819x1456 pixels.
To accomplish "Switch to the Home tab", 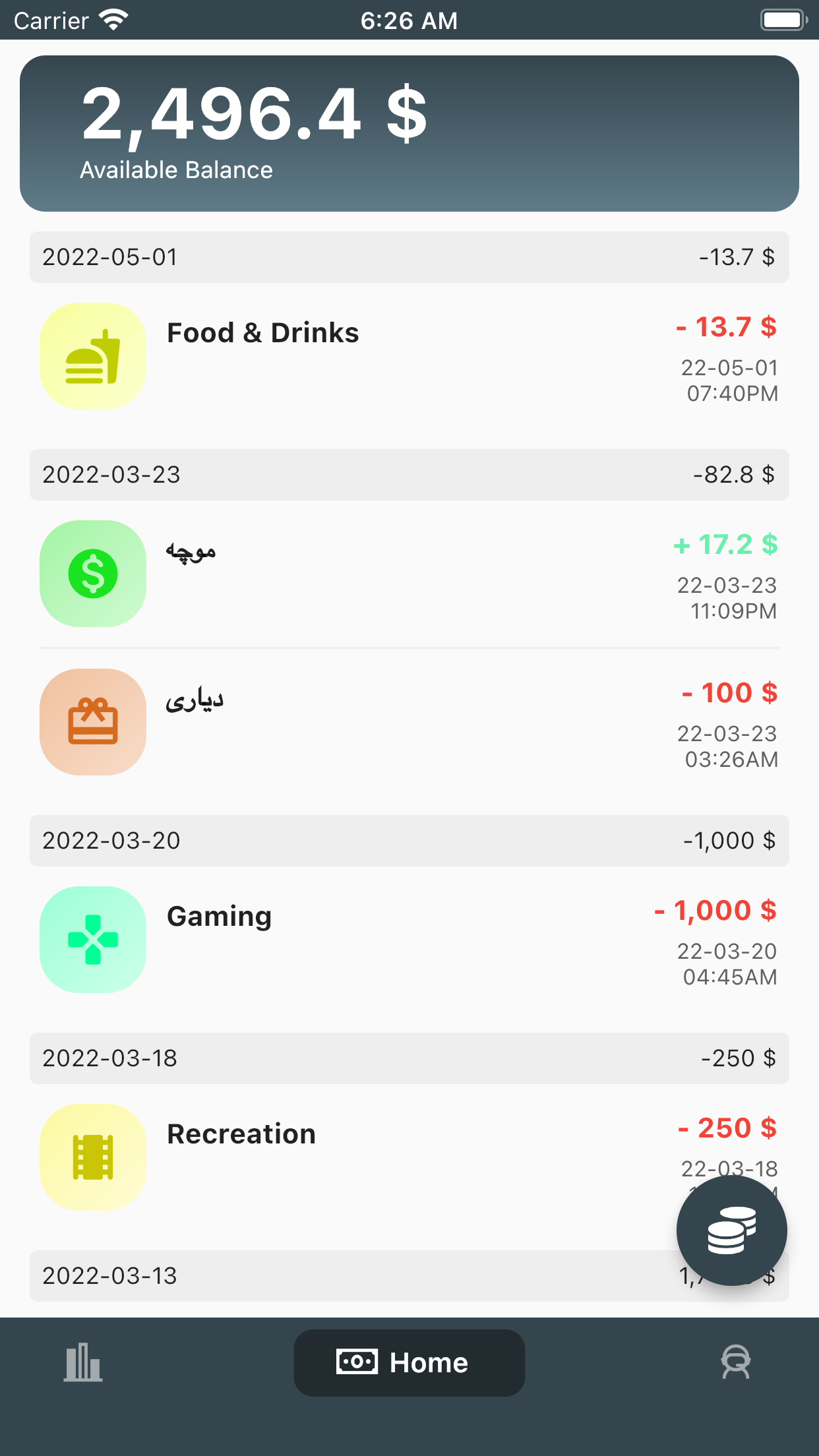I will [409, 1362].
